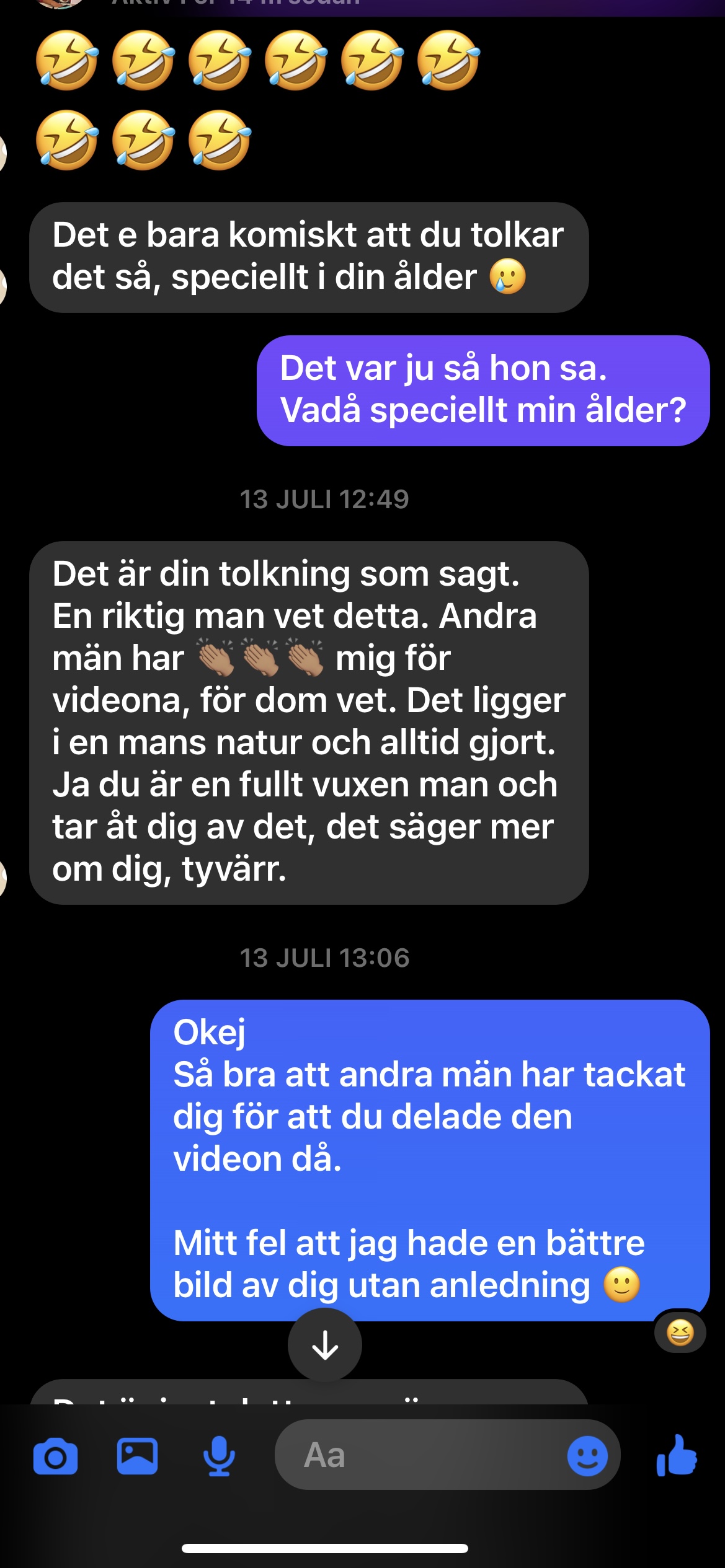The width and height of the screenshot is (725, 1568).
Task: Tap the microphone to record voice message
Action: click(219, 1456)
